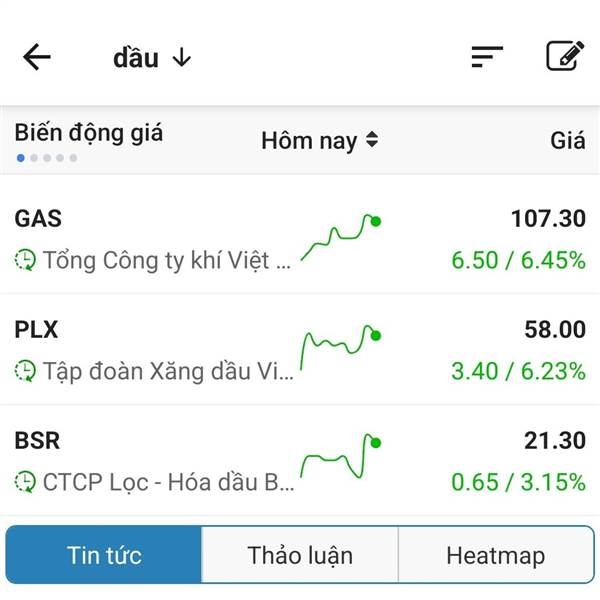Edit the watchlist with the pencil icon
Image resolution: width=600 pixels, height=600 pixels.
[x=564, y=56]
